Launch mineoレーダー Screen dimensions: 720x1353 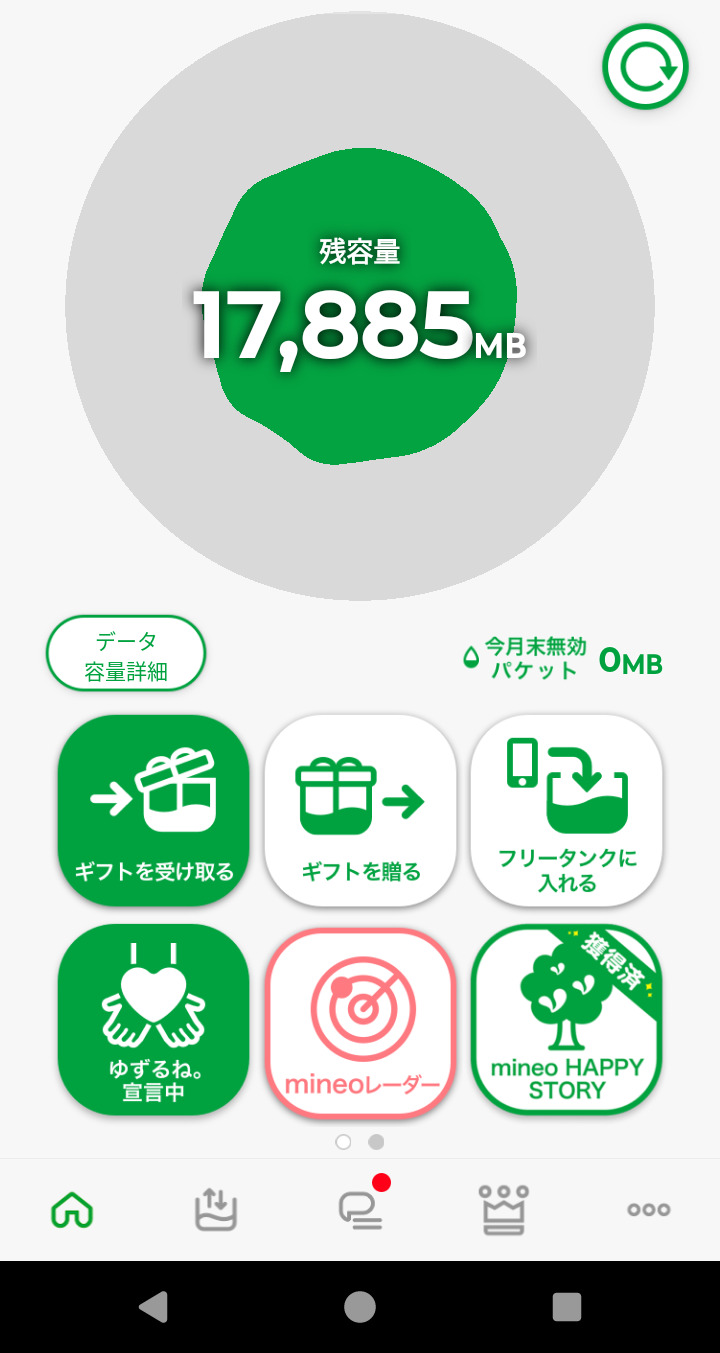pos(360,1019)
